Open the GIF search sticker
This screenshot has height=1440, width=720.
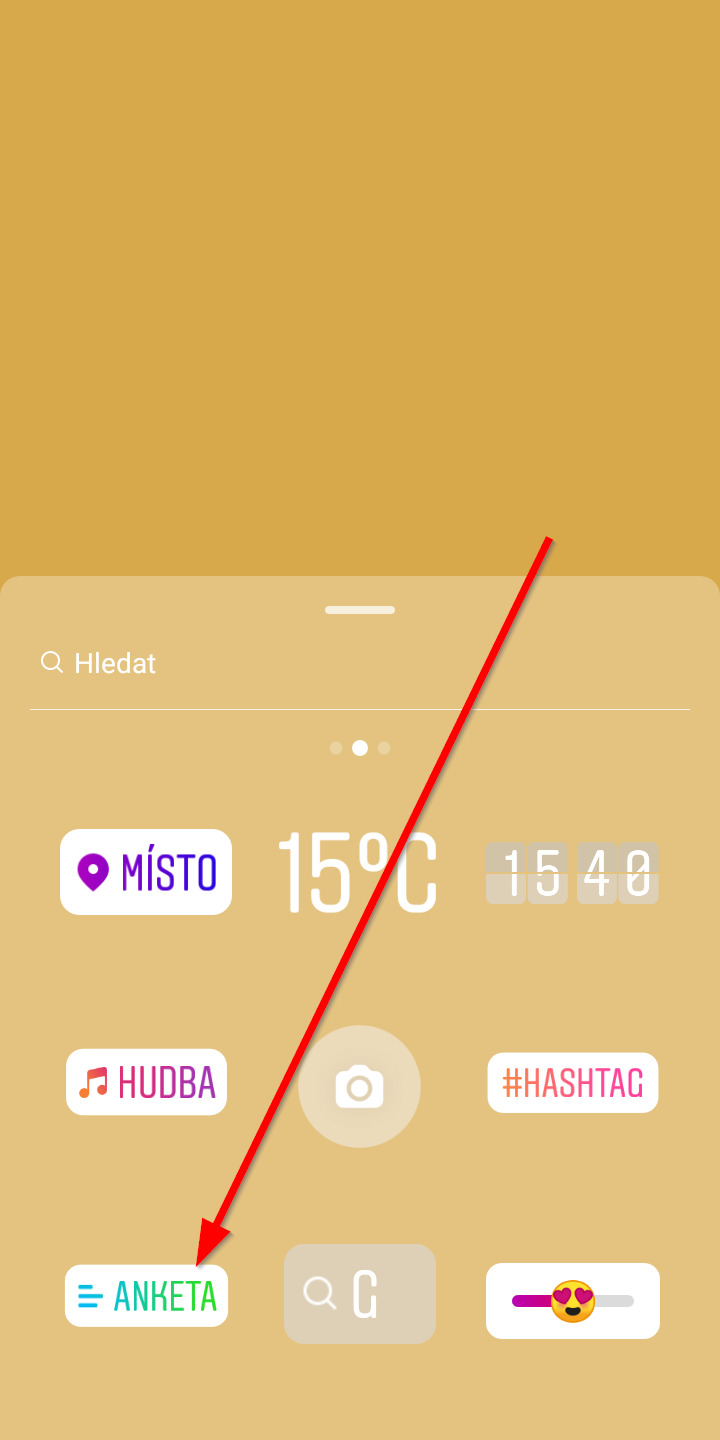(x=360, y=1294)
